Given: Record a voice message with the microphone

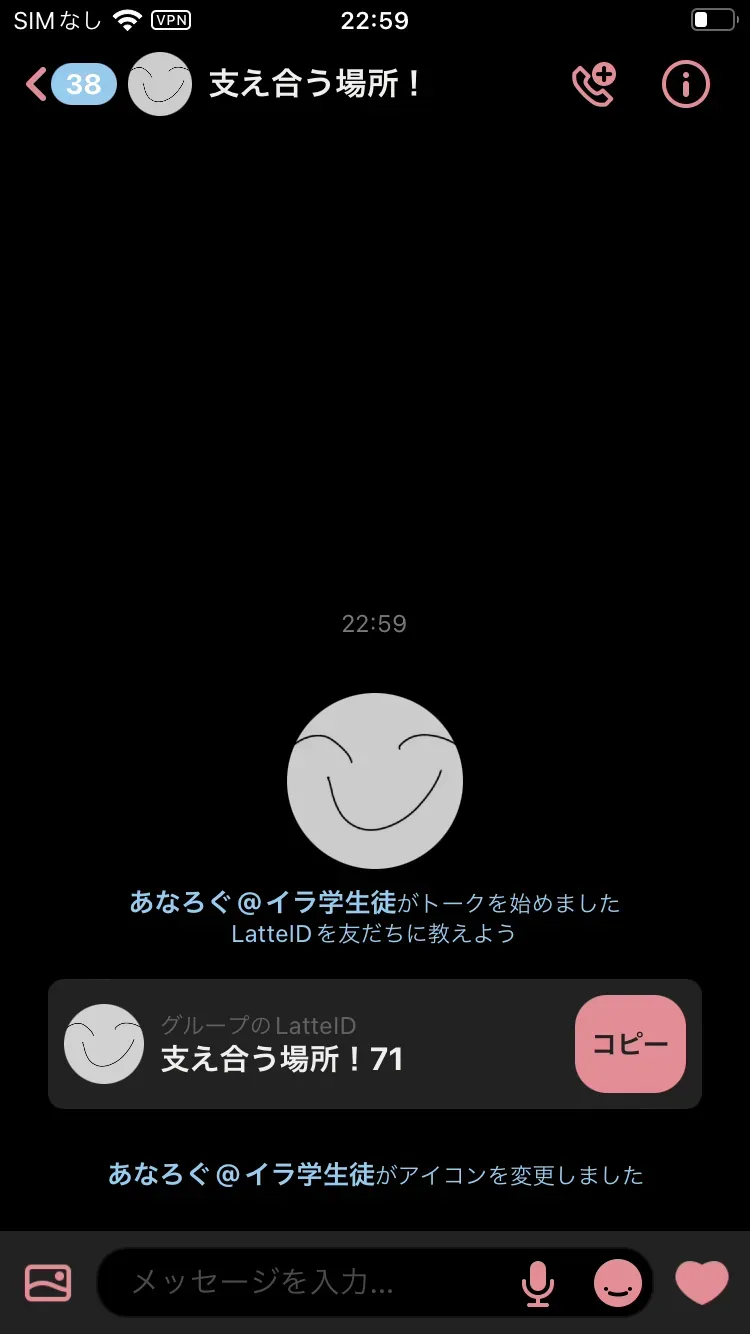Looking at the screenshot, I should coord(538,1283).
